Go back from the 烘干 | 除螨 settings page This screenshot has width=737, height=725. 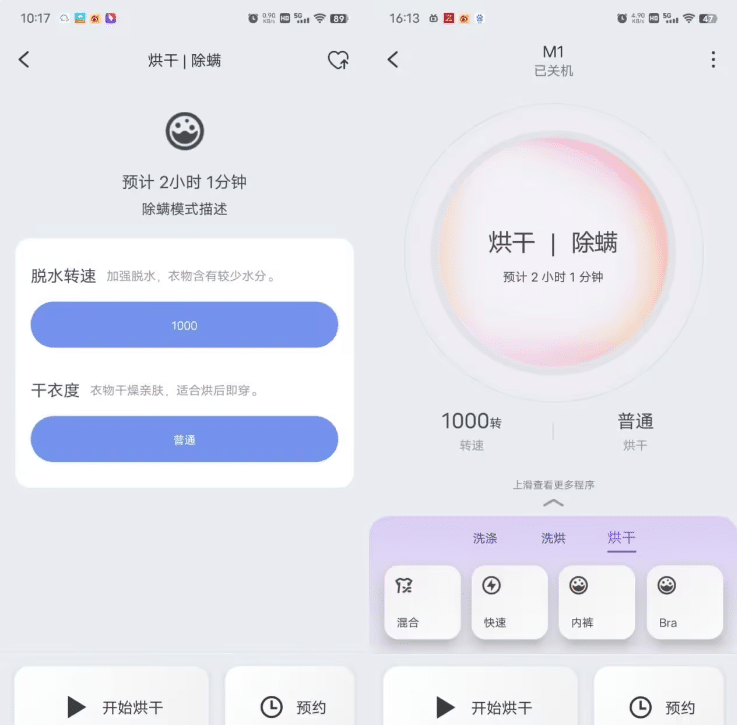pyautogui.click(x=24, y=60)
